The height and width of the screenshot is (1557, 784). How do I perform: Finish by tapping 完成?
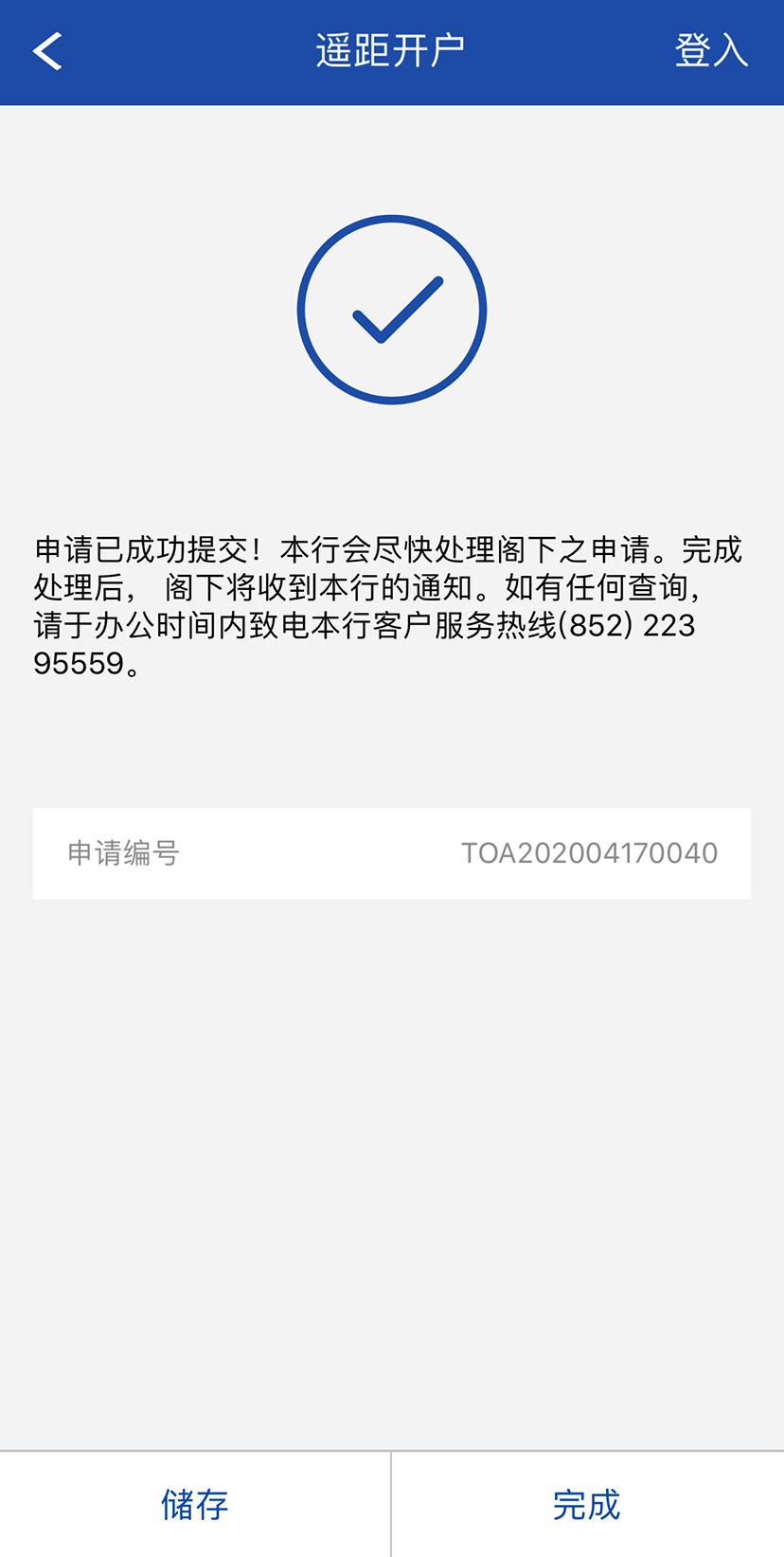pyautogui.click(x=587, y=1504)
